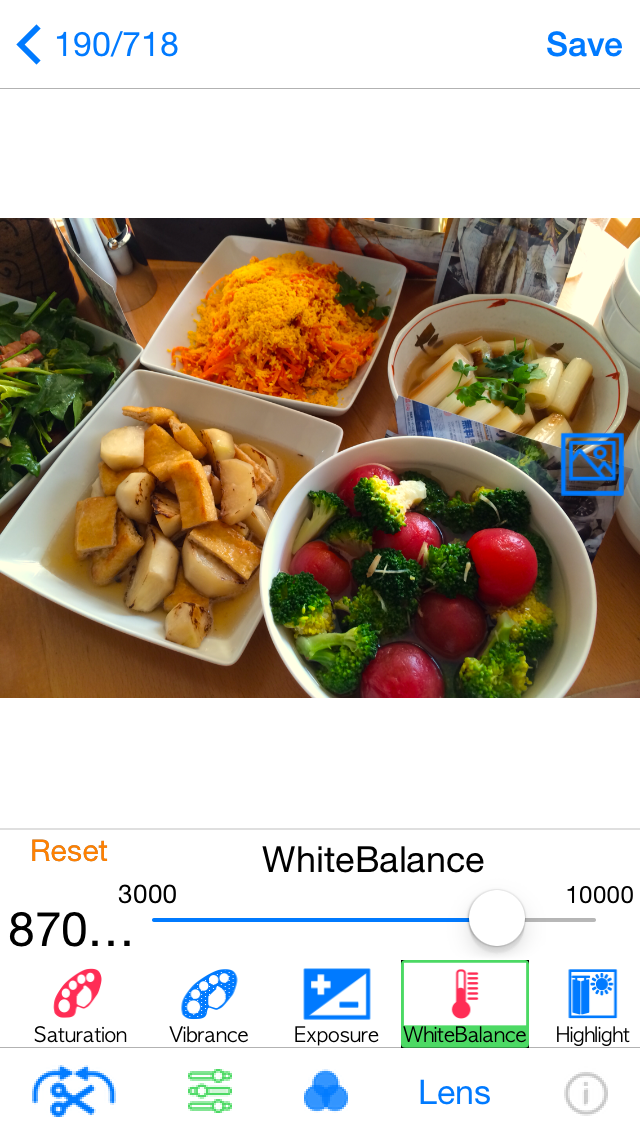The width and height of the screenshot is (640, 1136).
Task: Reset the WhiteBalance adjustment
Action: click(69, 851)
